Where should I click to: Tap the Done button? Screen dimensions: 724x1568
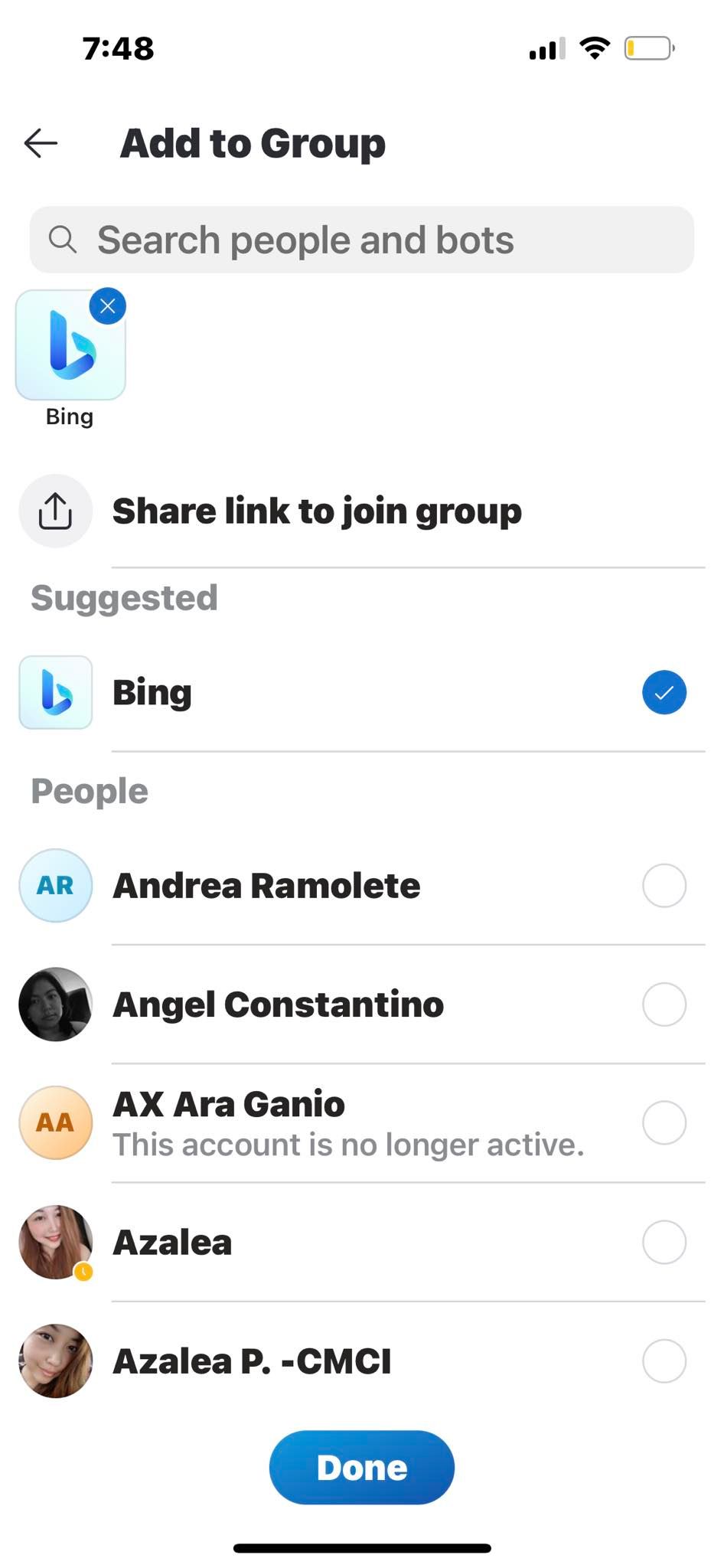click(x=361, y=1467)
